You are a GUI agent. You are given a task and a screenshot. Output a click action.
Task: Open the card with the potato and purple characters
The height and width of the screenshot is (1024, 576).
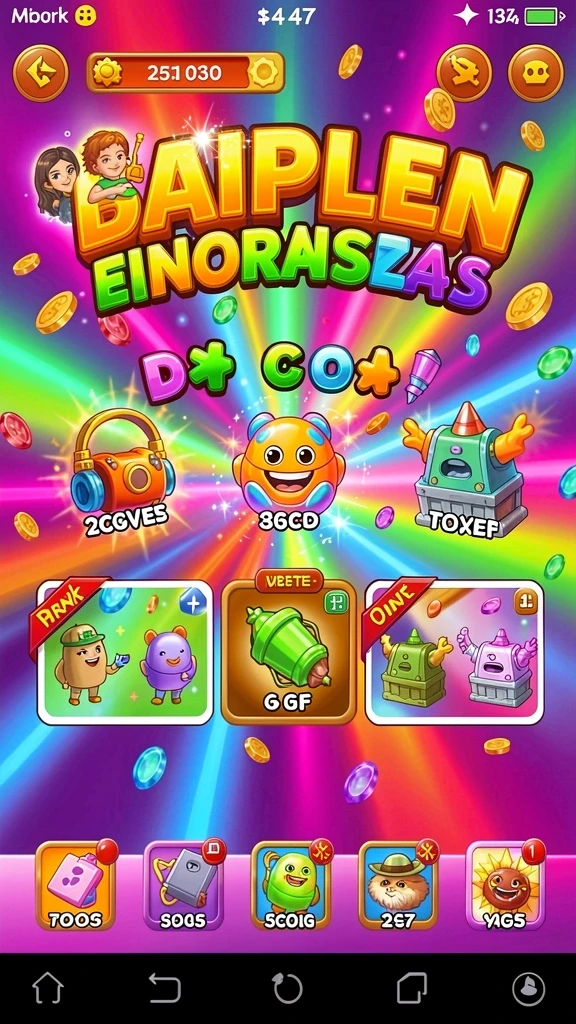pos(125,652)
